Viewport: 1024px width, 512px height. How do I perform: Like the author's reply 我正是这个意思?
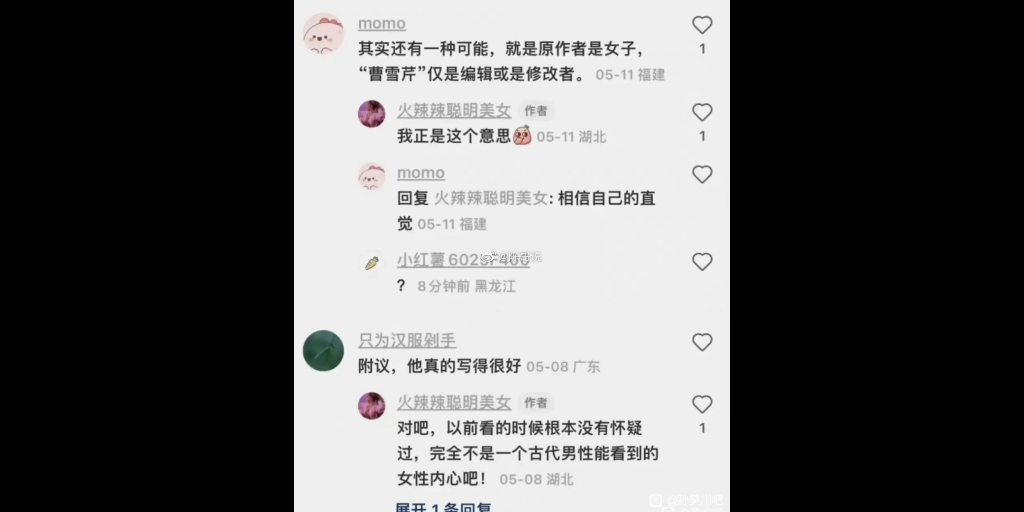[x=702, y=113]
